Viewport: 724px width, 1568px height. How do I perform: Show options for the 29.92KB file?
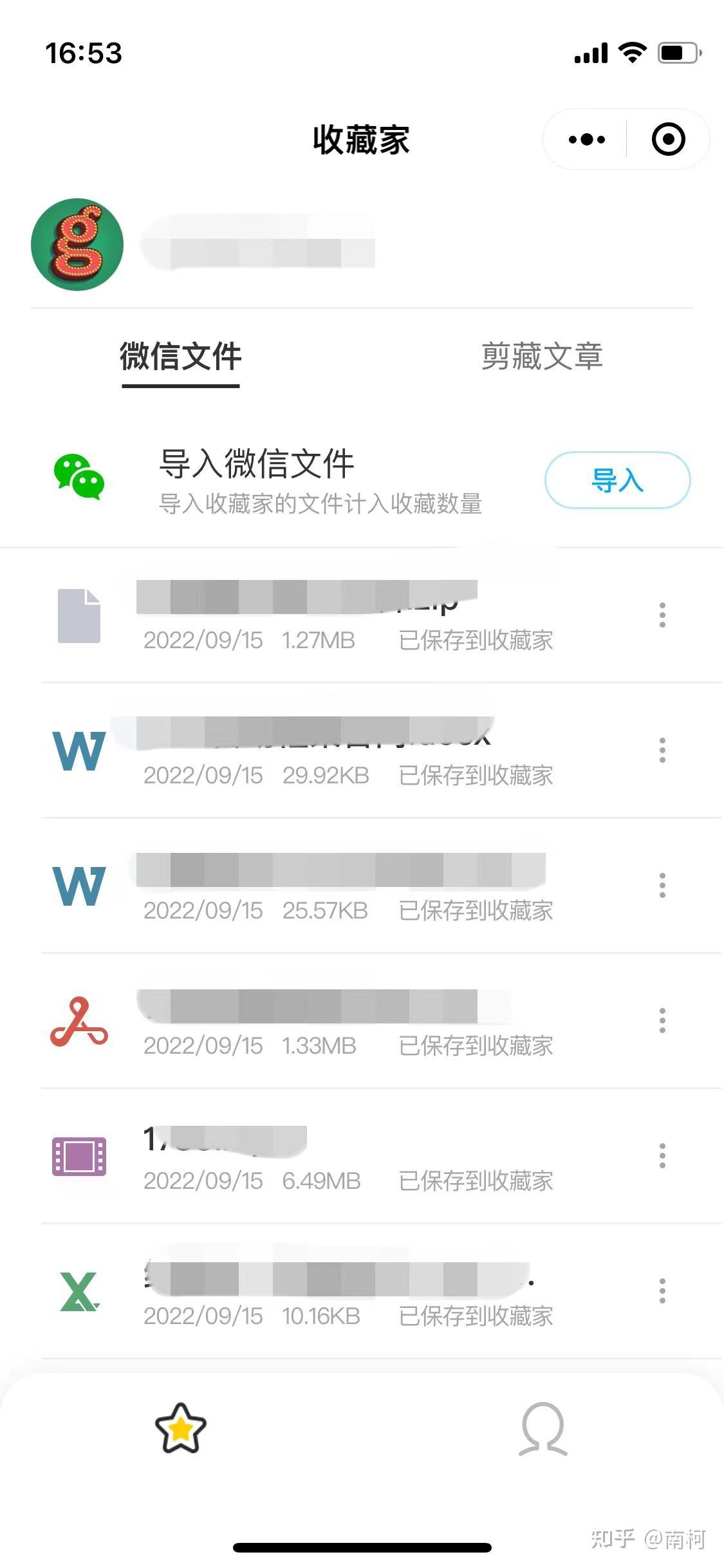(662, 751)
